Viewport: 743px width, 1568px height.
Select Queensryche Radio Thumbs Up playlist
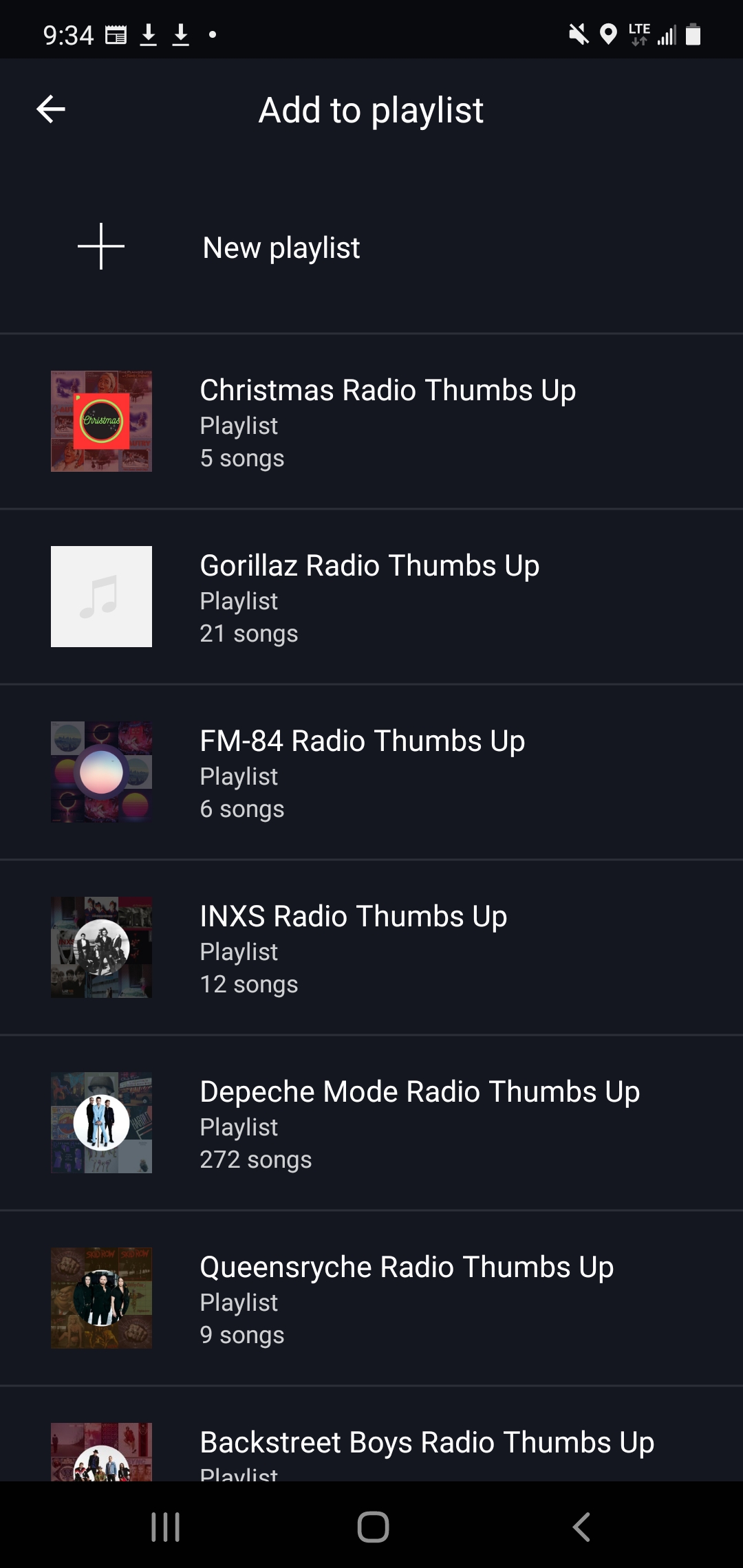point(406,1298)
